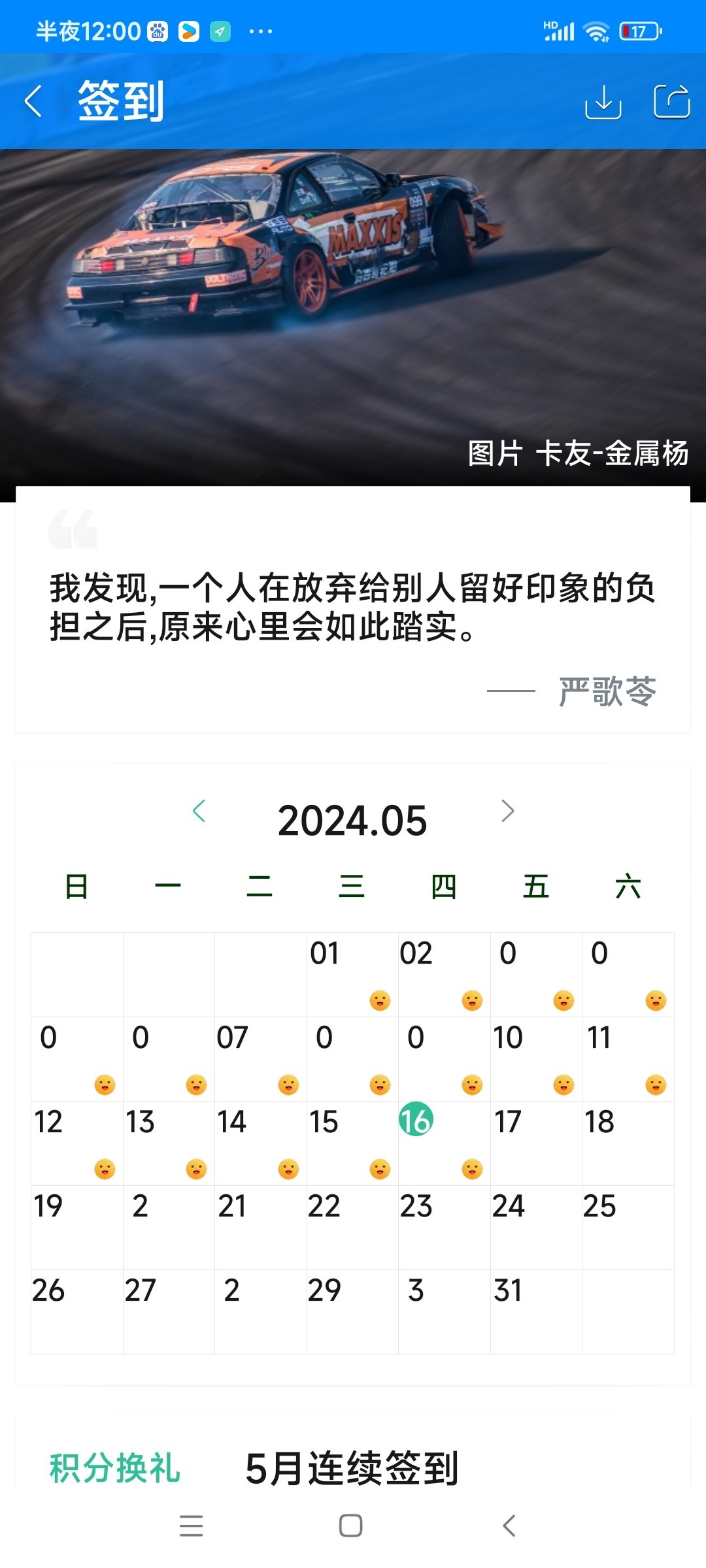The height and width of the screenshot is (1568, 706).
Task: Go to the previous month in the calendar
Action: click(x=199, y=811)
